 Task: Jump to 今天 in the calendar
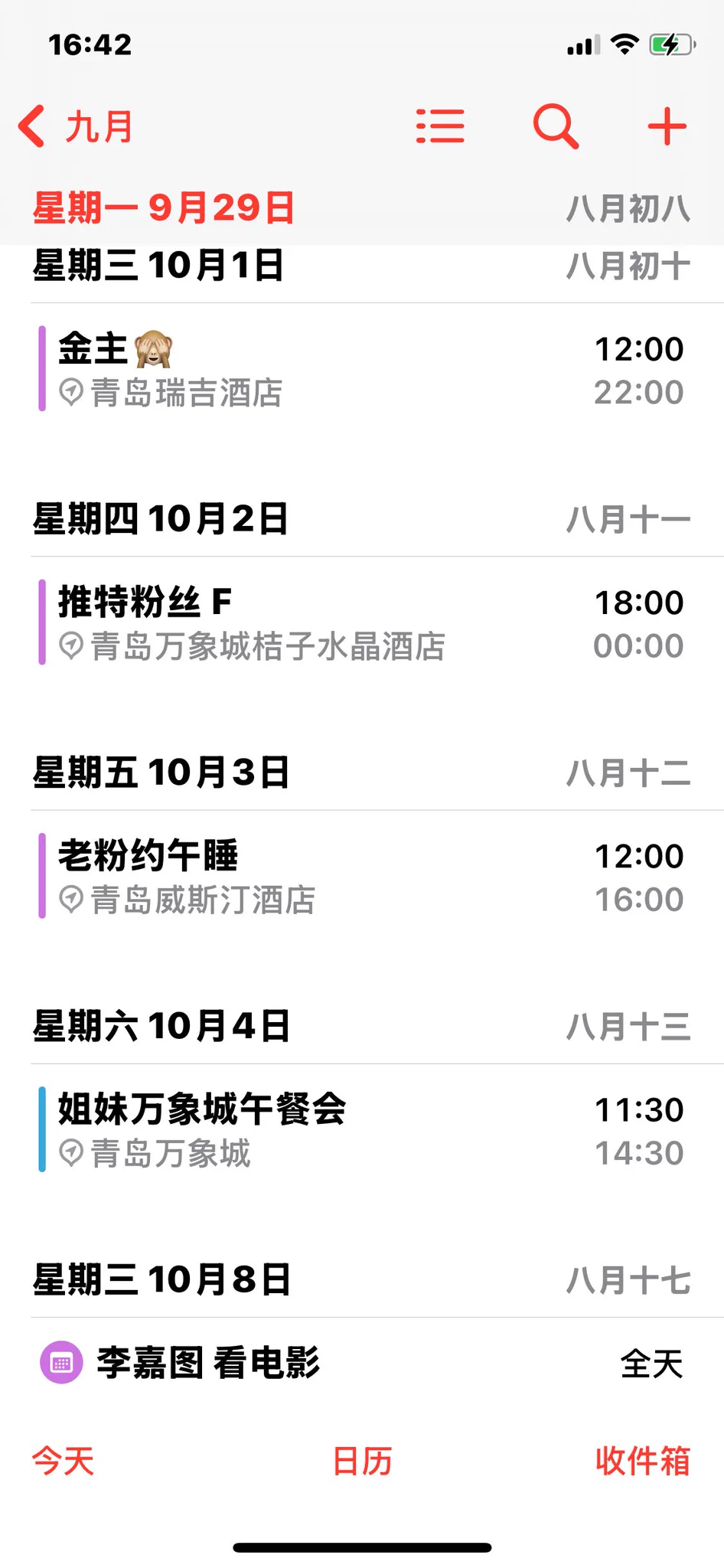tap(63, 1461)
